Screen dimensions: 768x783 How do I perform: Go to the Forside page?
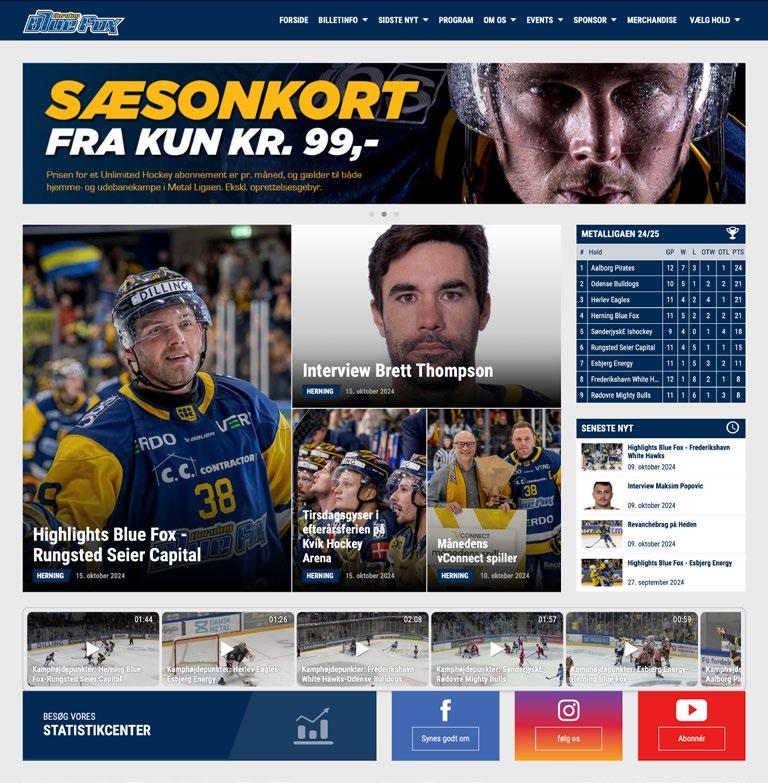[x=293, y=20]
